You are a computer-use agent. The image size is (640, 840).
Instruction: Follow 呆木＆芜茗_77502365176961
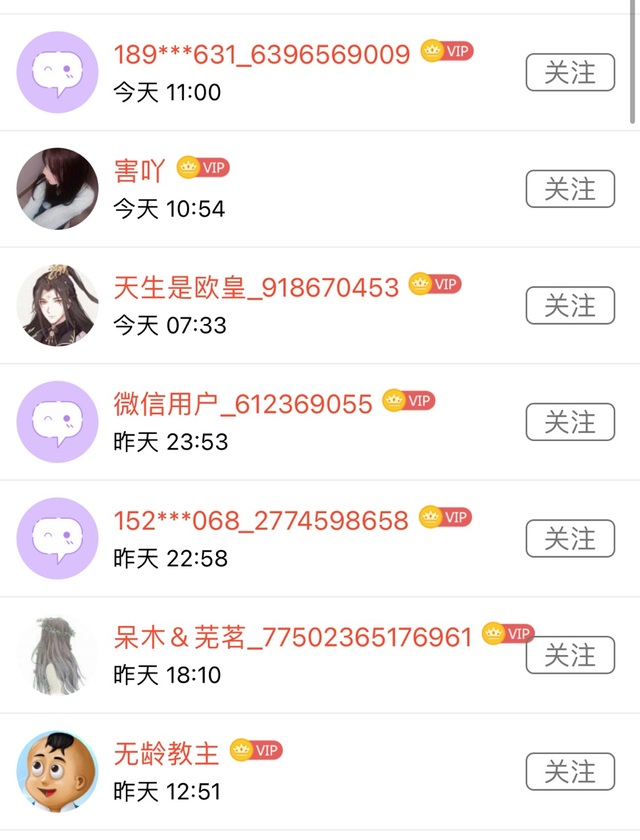pyautogui.click(x=570, y=655)
